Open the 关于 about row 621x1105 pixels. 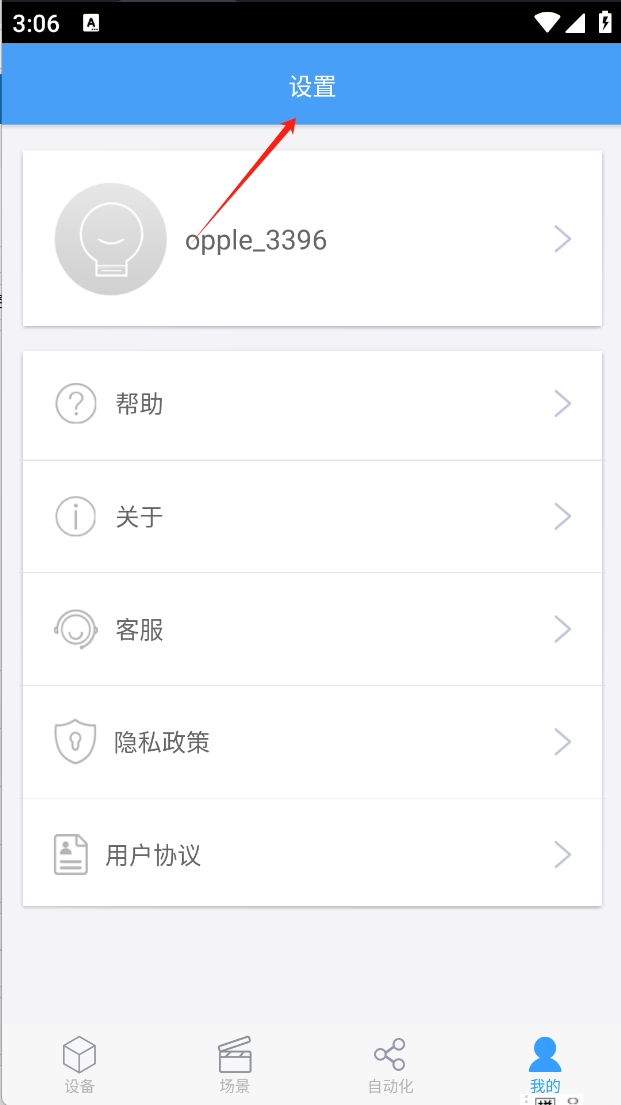tap(312, 517)
